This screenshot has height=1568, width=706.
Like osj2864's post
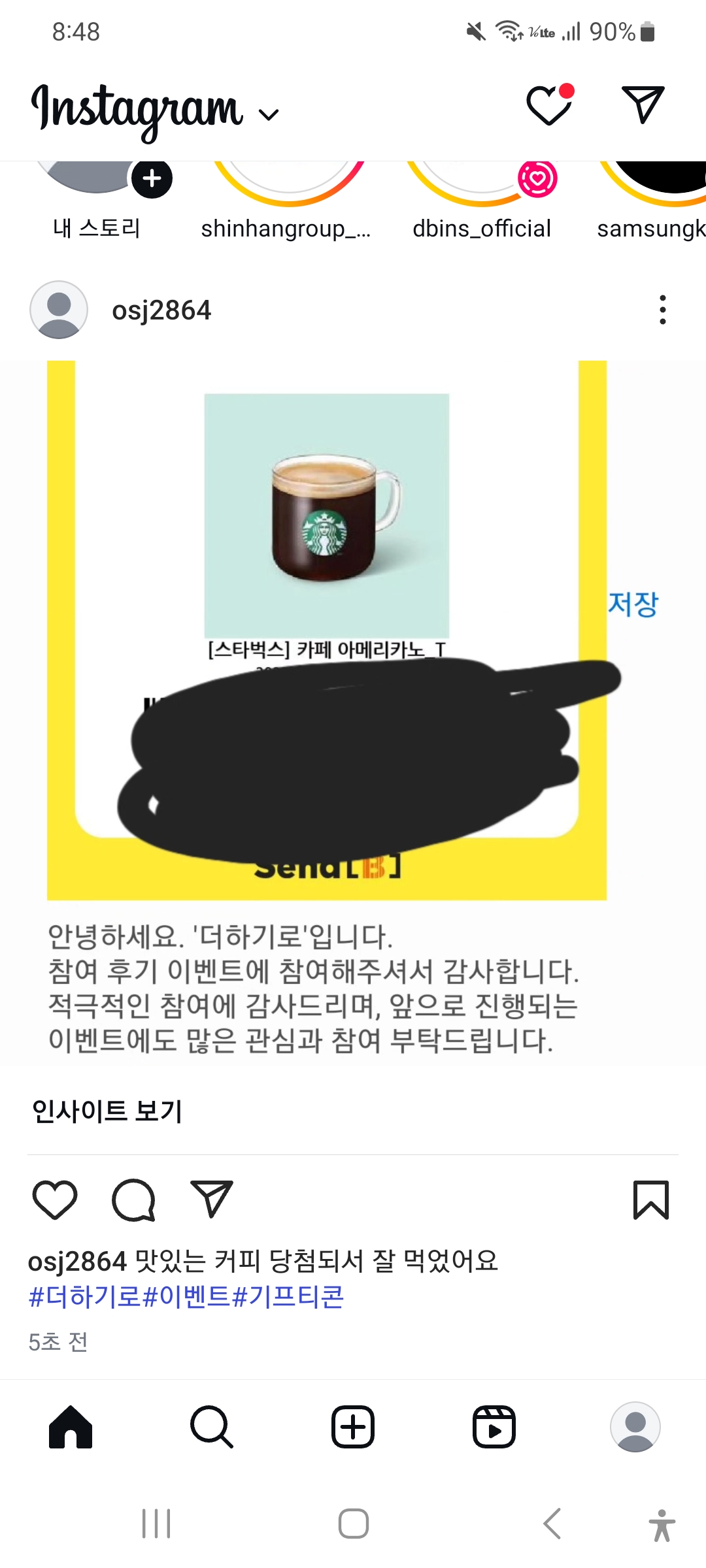click(55, 1200)
